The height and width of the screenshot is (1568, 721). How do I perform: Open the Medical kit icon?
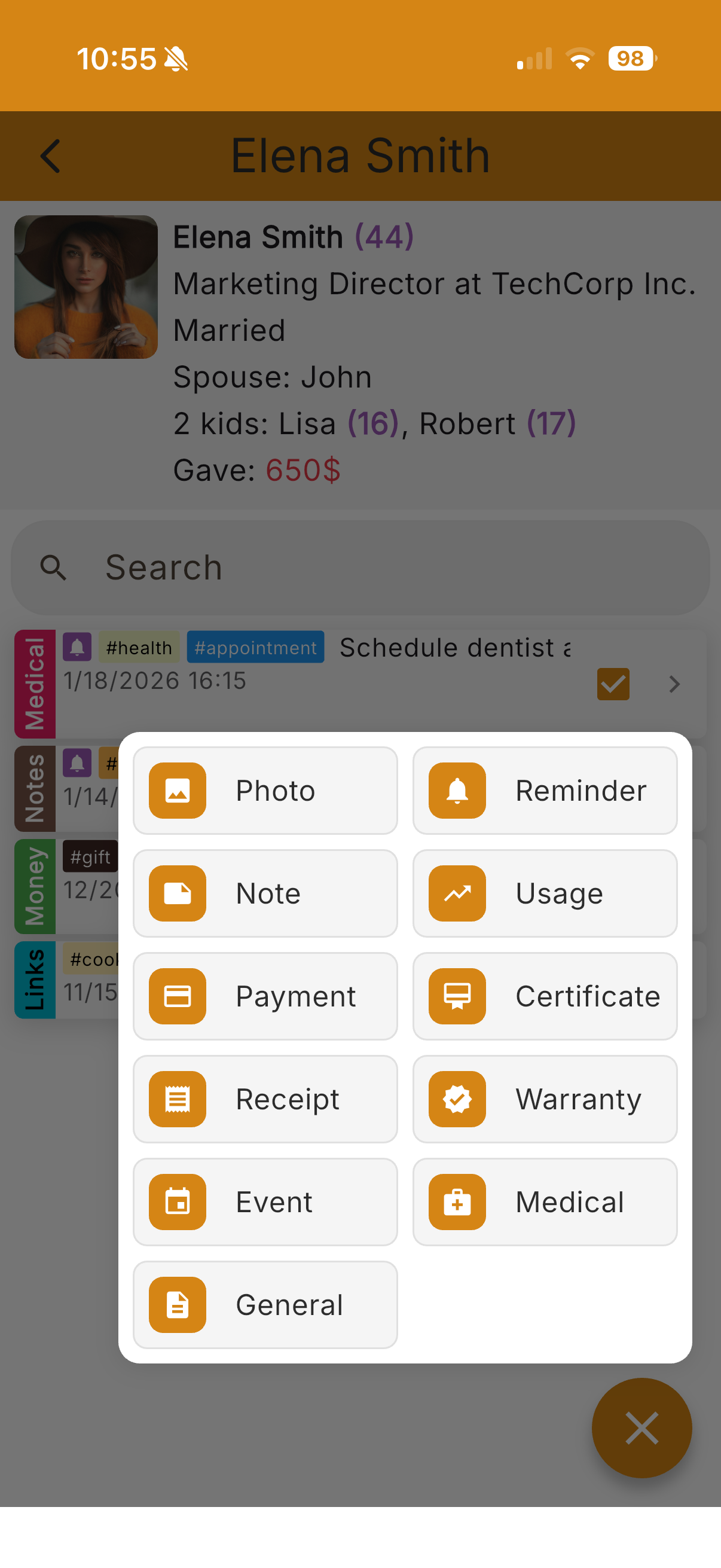(456, 1201)
